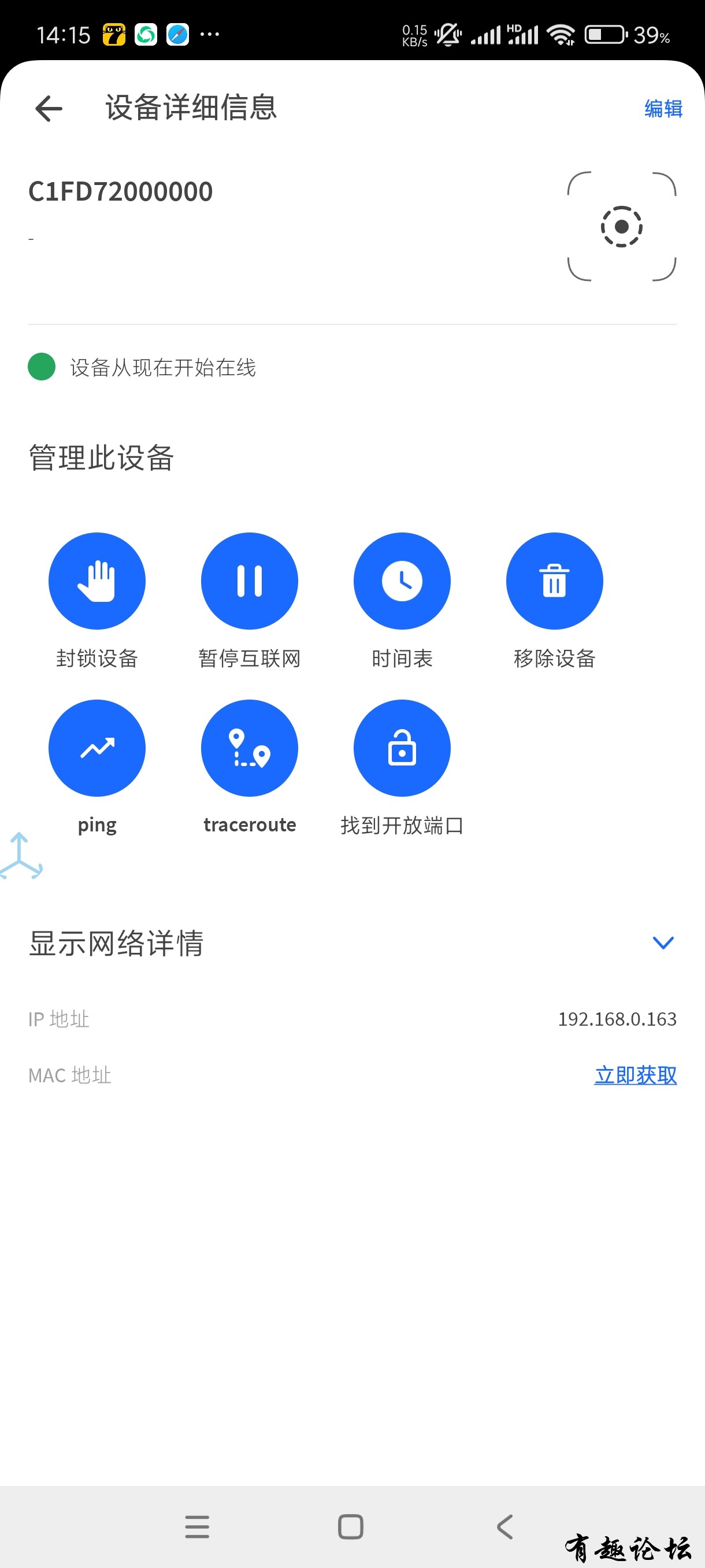Screen dimensions: 705x1568
Task: Go to the system home screen
Action: 350,1526
